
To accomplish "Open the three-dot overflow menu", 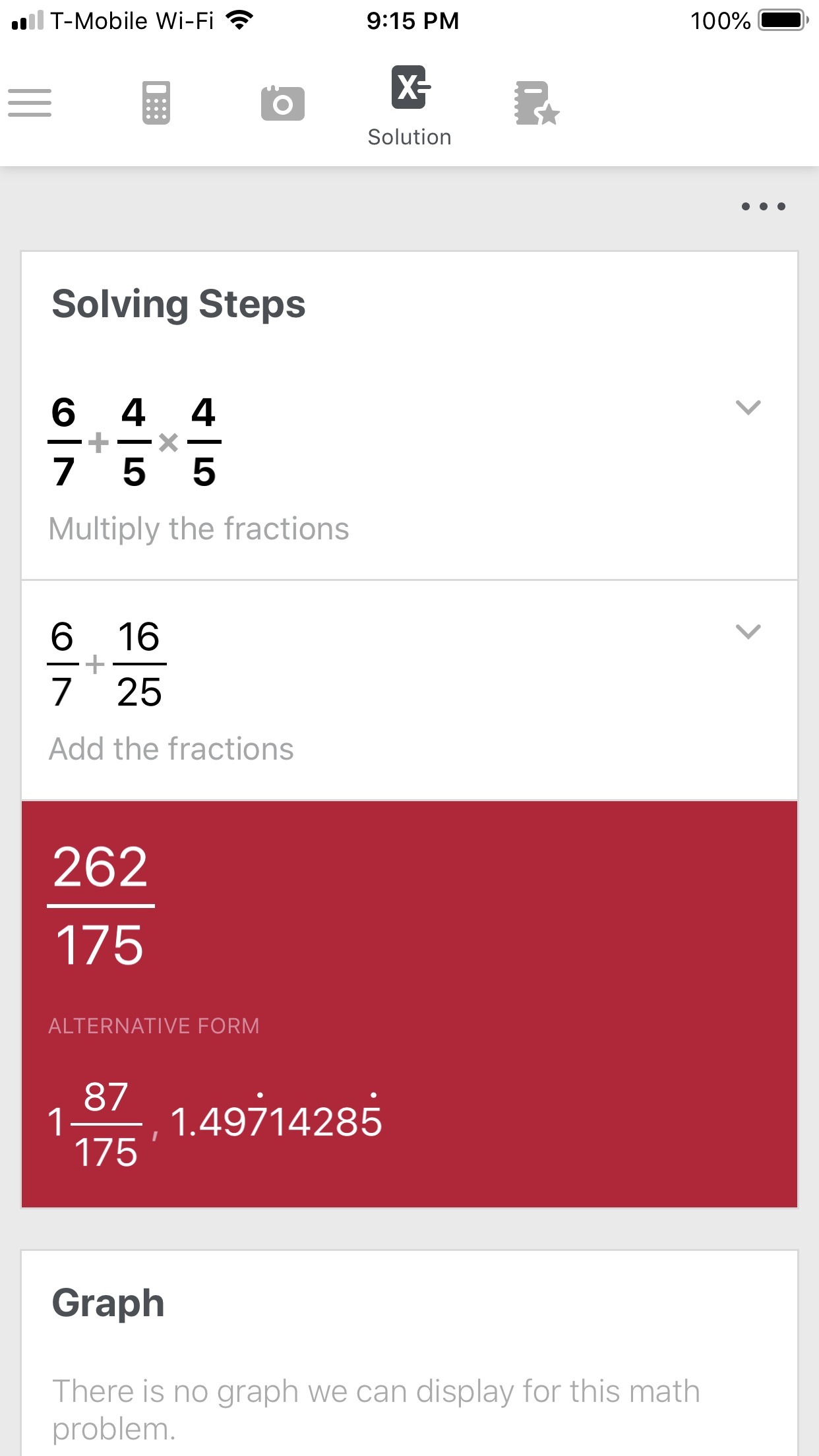I will tap(763, 206).
